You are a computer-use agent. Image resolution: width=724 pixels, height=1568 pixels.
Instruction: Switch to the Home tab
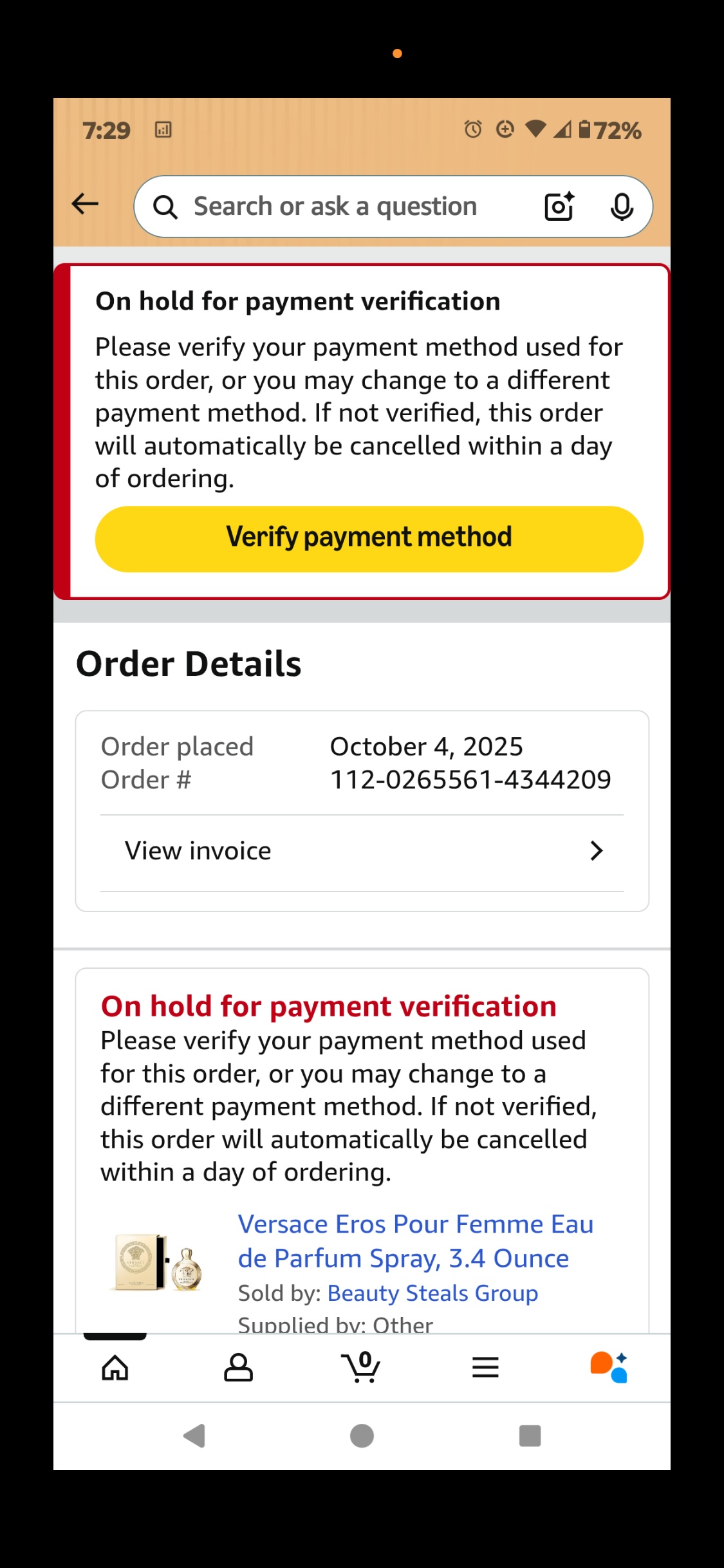click(x=115, y=1367)
